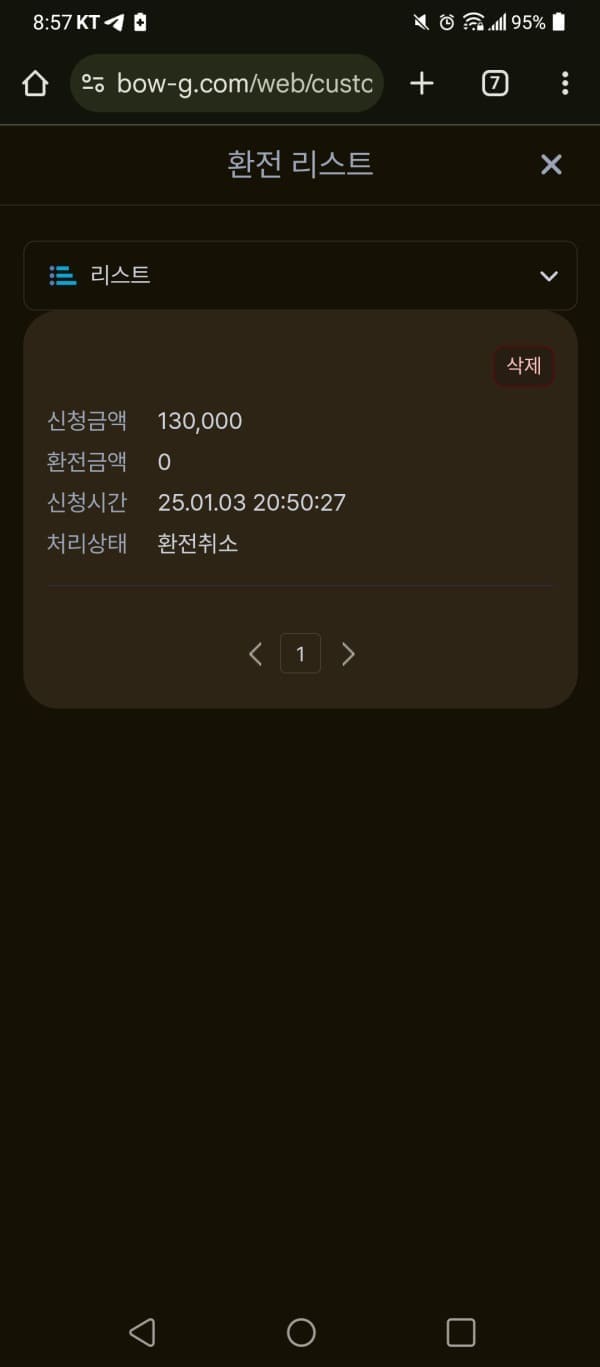Open the browser home page
600x1367 pixels.
tap(35, 83)
